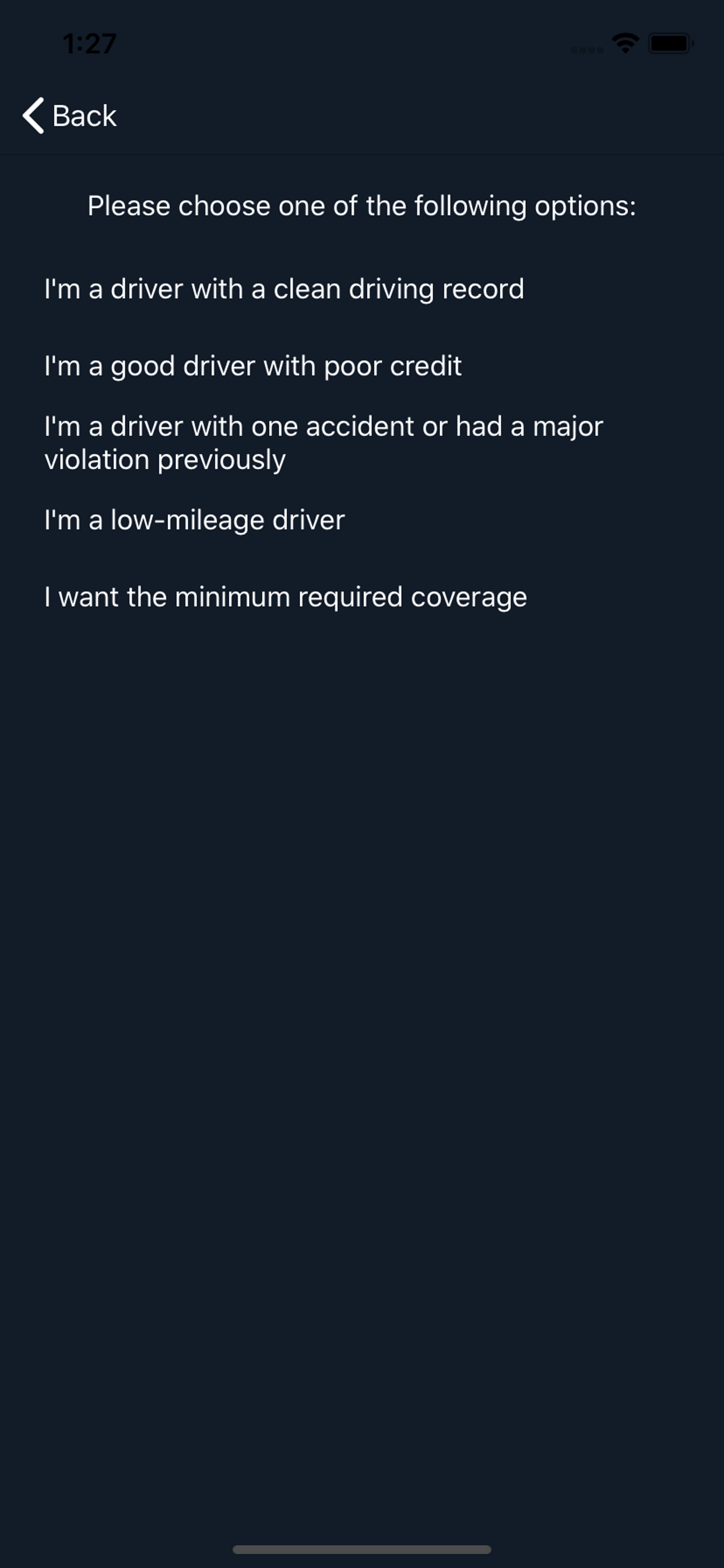Select 'I'm a driver with a clean driving record'

284,290
